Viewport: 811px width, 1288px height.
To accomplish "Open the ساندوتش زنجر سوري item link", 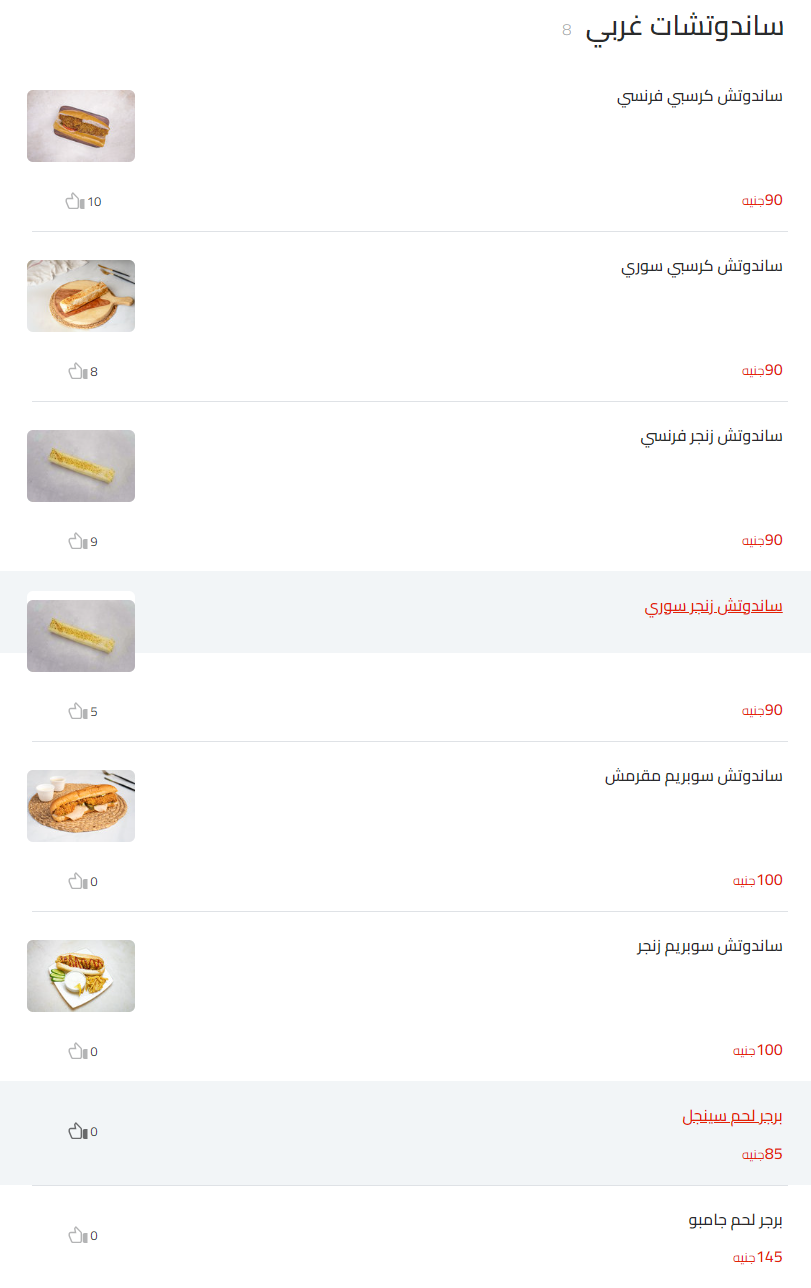I will (713, 605).
